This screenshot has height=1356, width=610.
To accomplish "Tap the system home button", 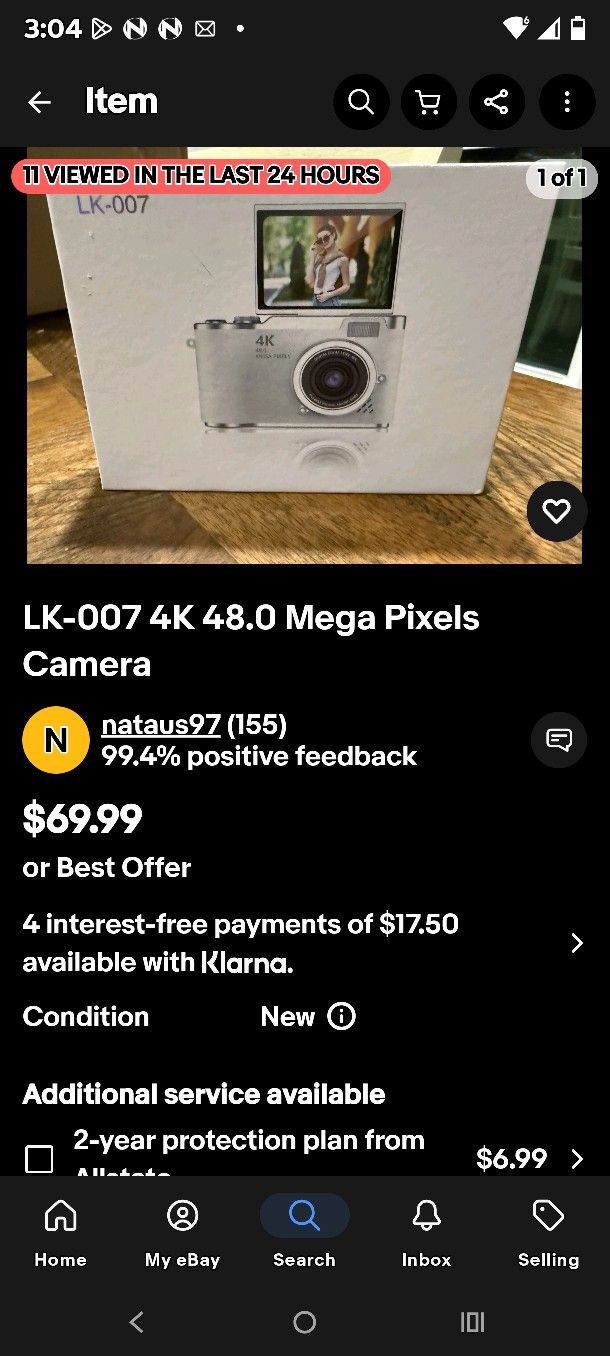I will coord(305,1322).
